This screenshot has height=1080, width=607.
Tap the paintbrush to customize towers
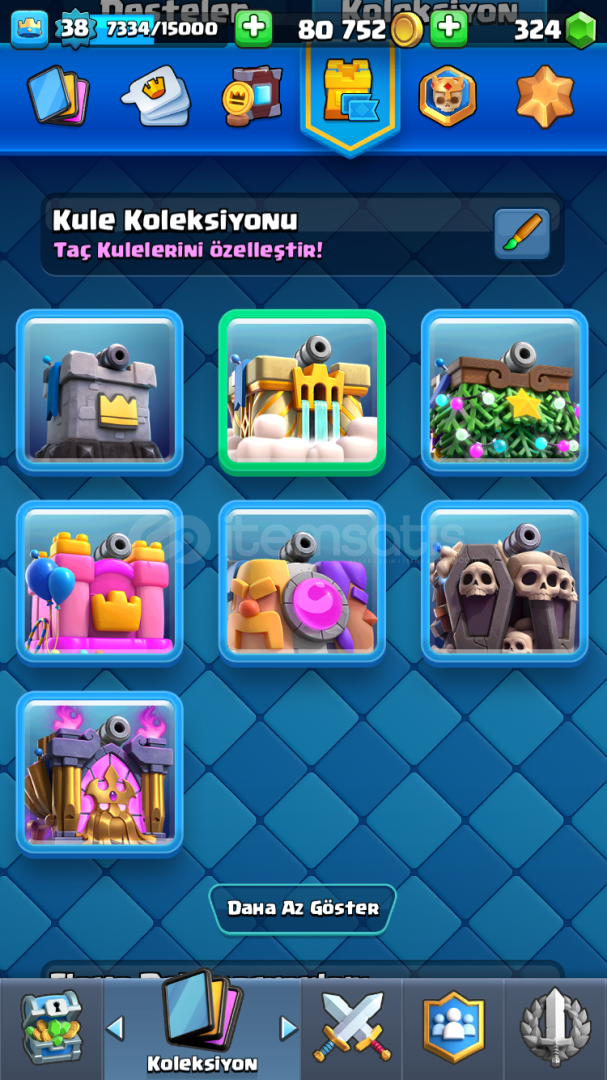point(522,234)
